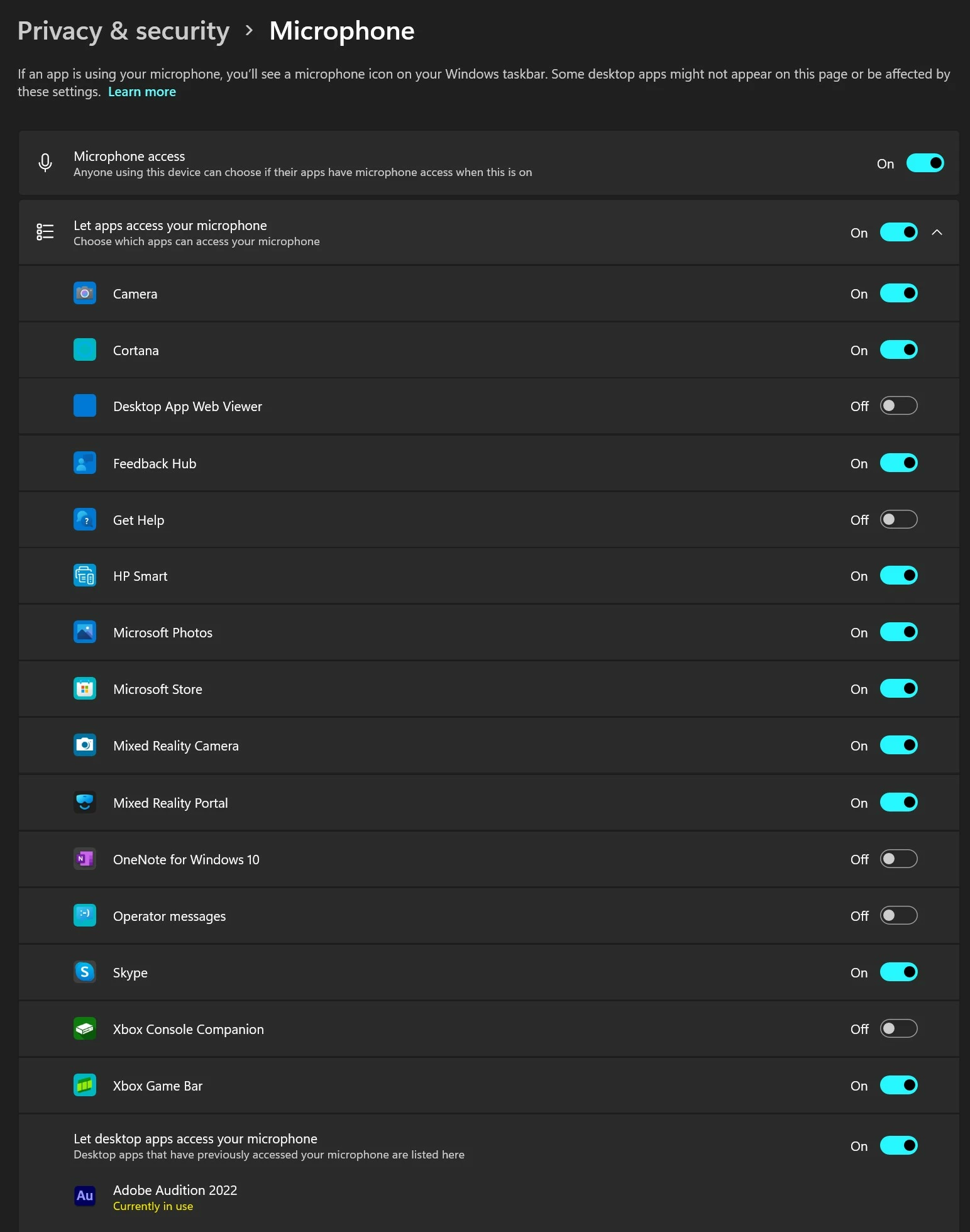
Task: Turn off Microsoft Store microphone access
Action: tap(898, 689)
